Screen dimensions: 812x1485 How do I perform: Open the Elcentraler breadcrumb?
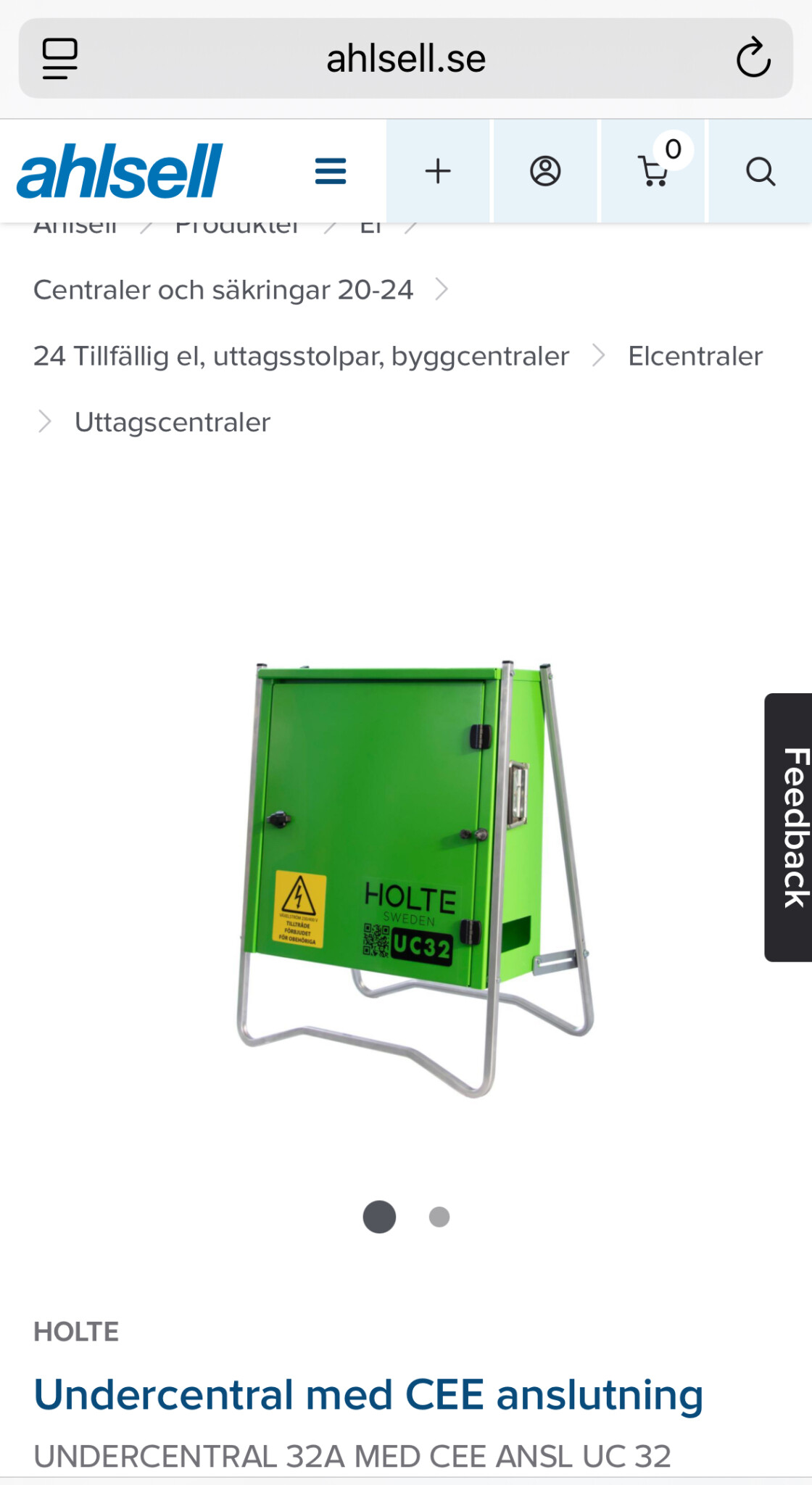click(695, 356)
